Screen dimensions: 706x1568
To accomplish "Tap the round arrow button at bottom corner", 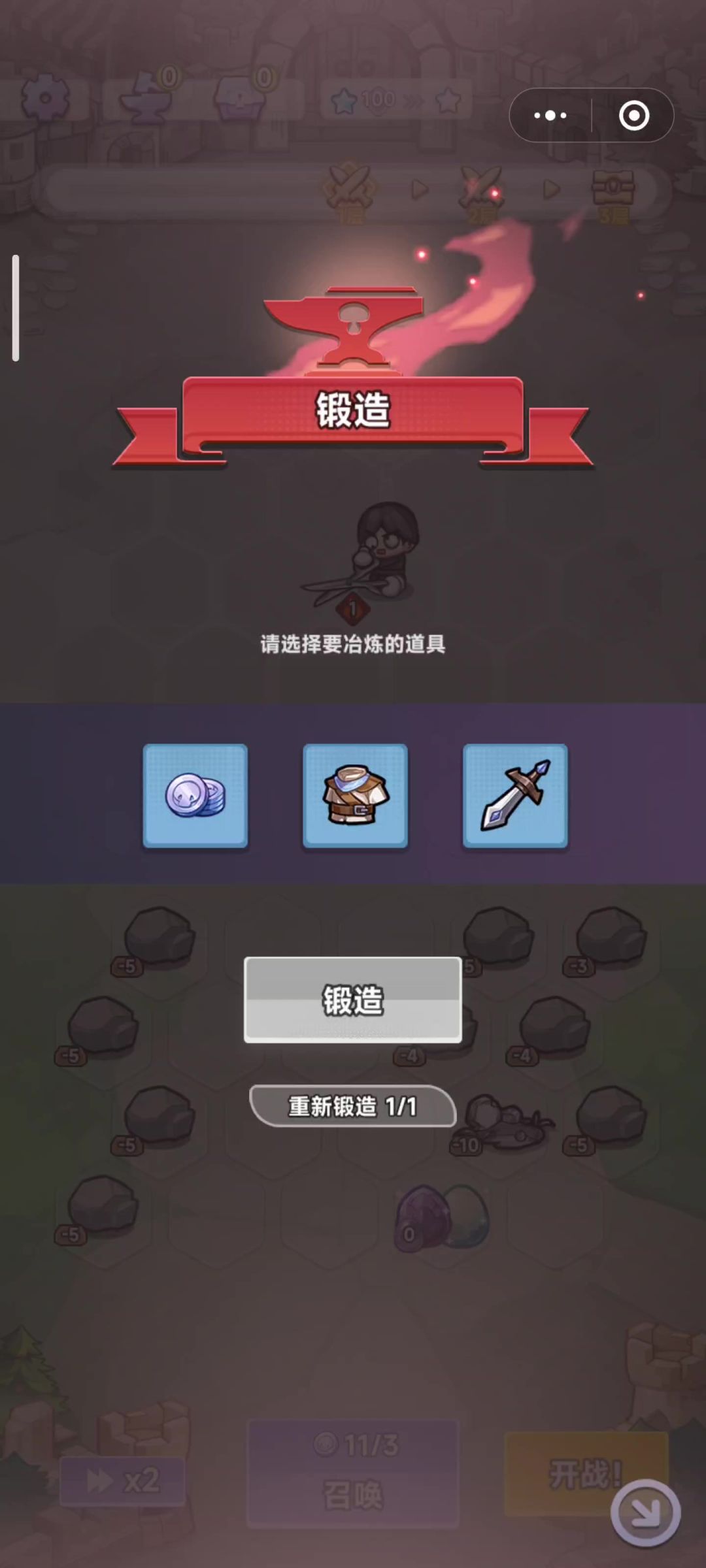I will [645, 1512].
